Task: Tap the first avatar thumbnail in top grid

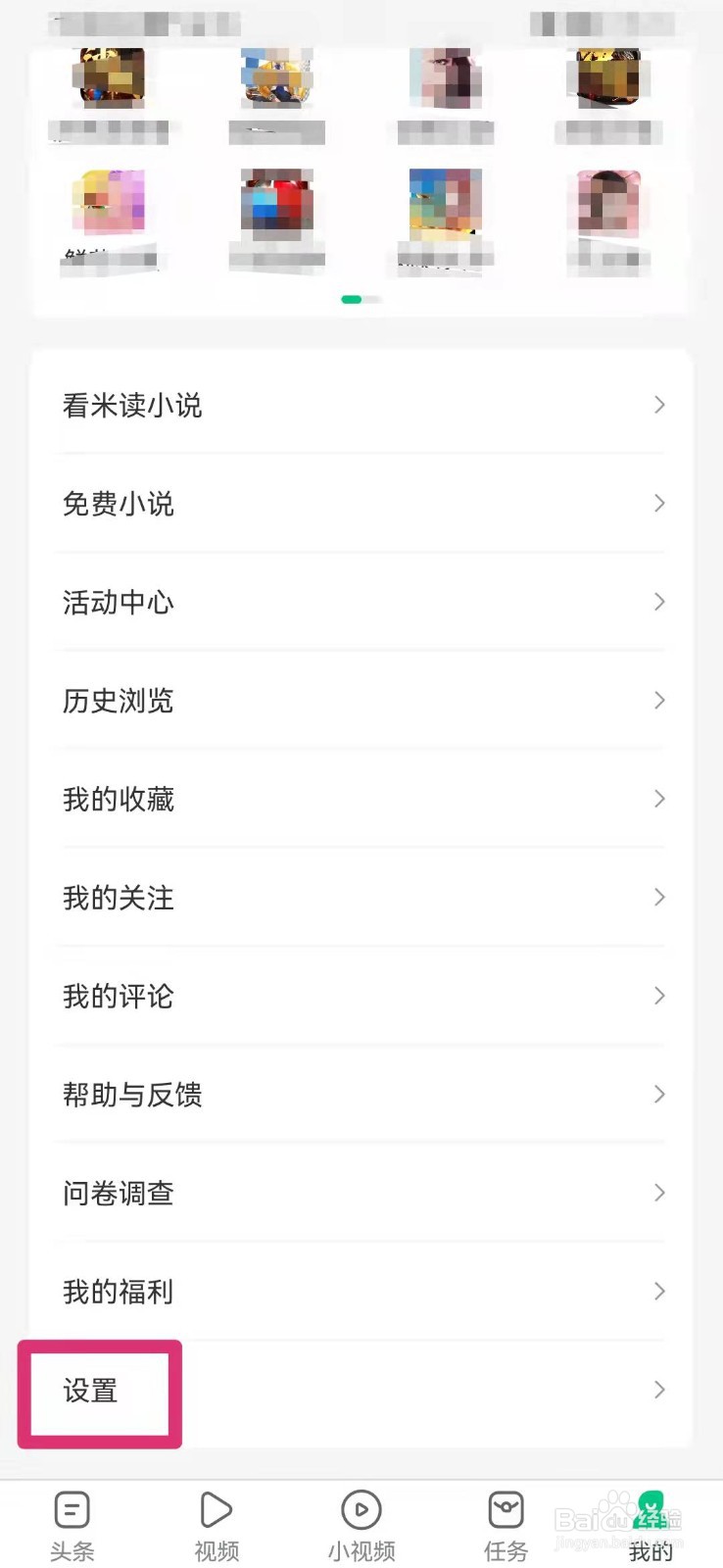Action: (108, 78)
